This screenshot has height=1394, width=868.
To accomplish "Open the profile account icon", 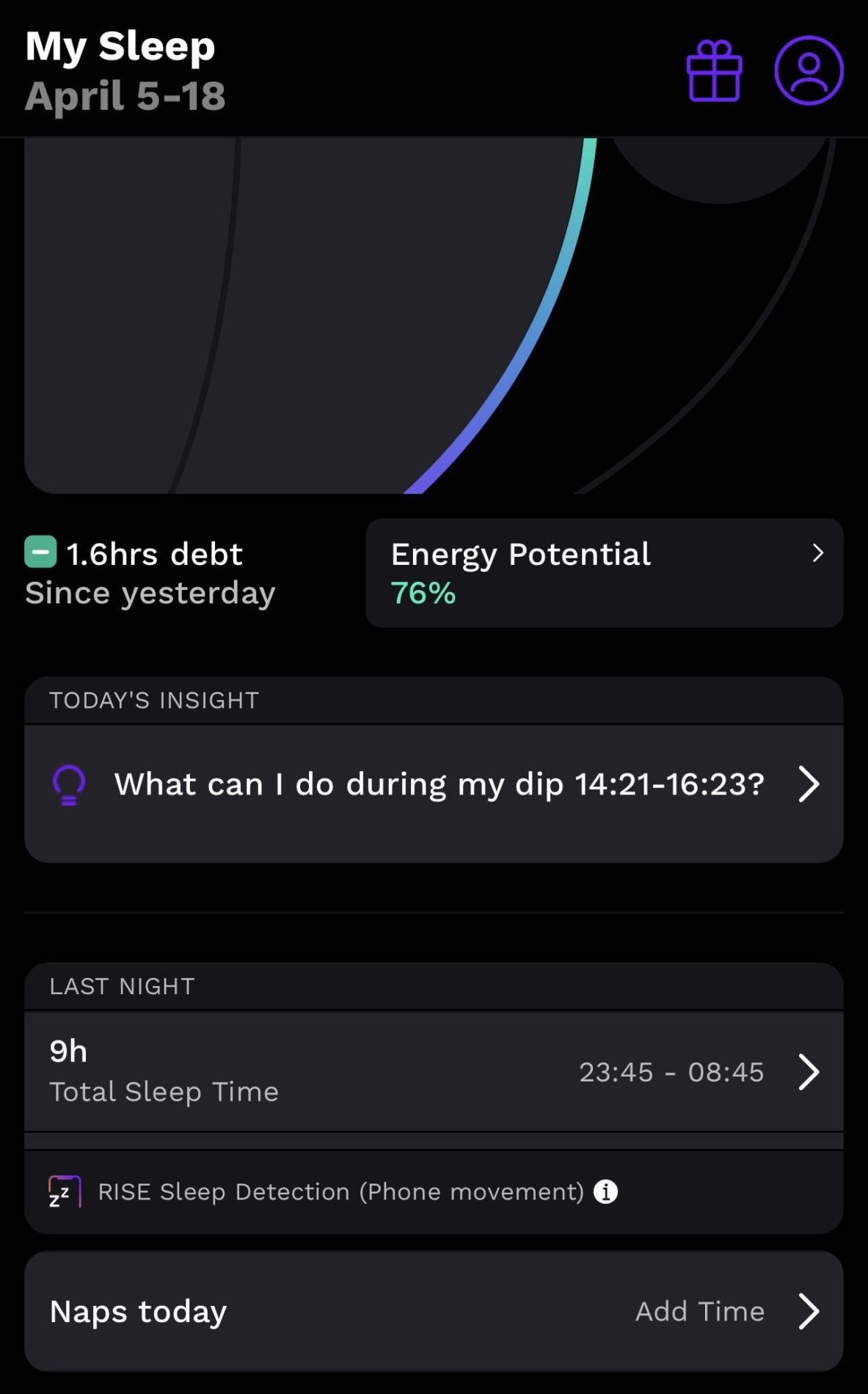I will coord(809,70).
